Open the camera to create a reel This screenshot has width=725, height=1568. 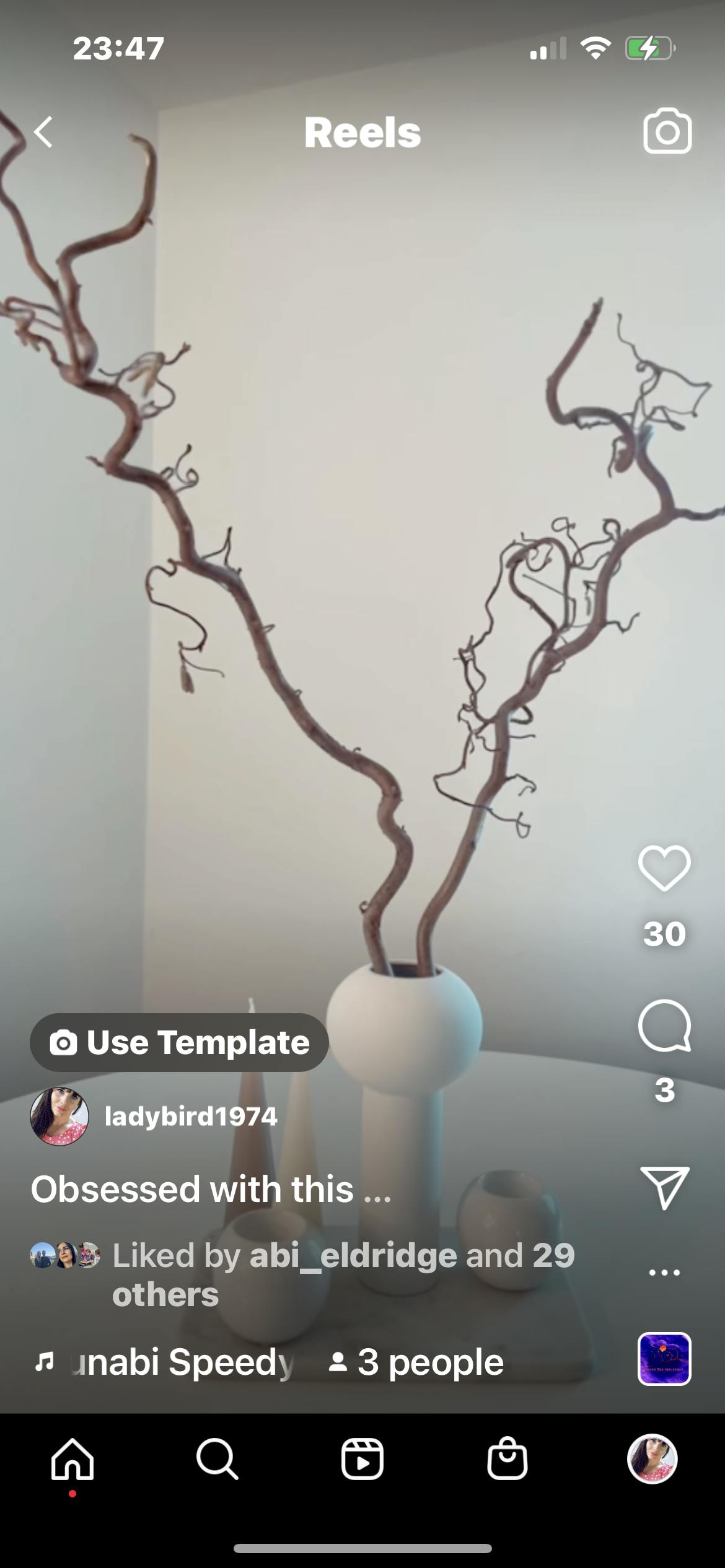point(667,131)
